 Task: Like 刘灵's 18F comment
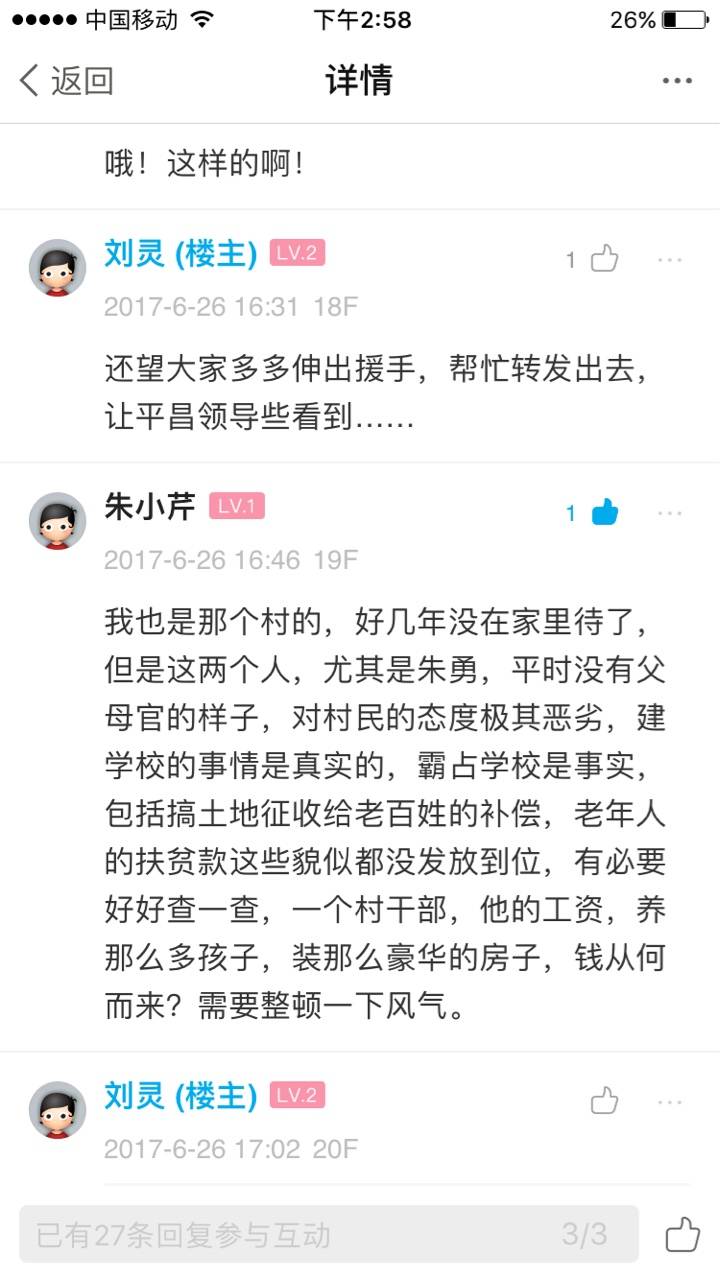coord(604,259)
